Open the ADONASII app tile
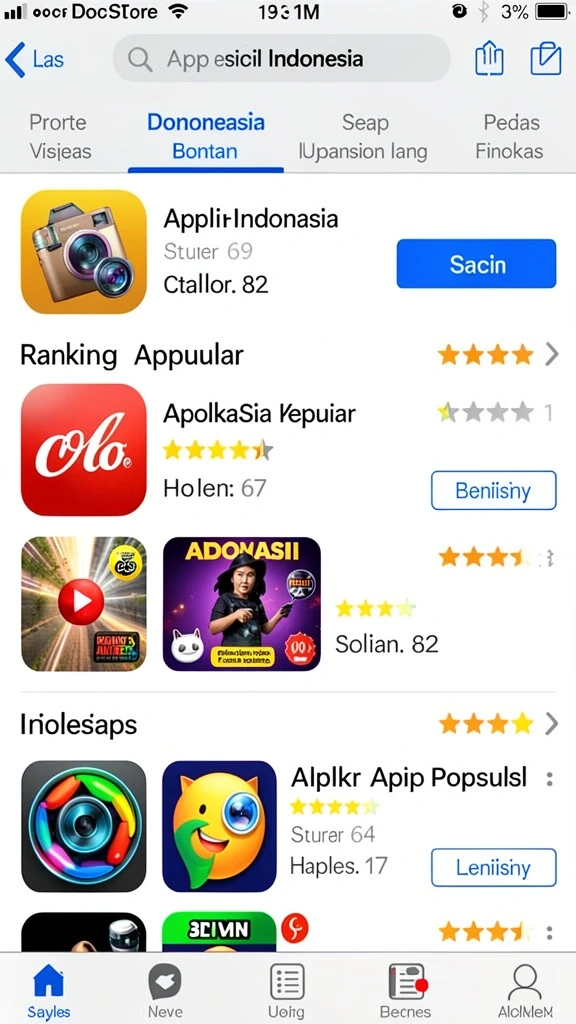The height and width of the screenshot is (1024, 576). pos(242,604)
